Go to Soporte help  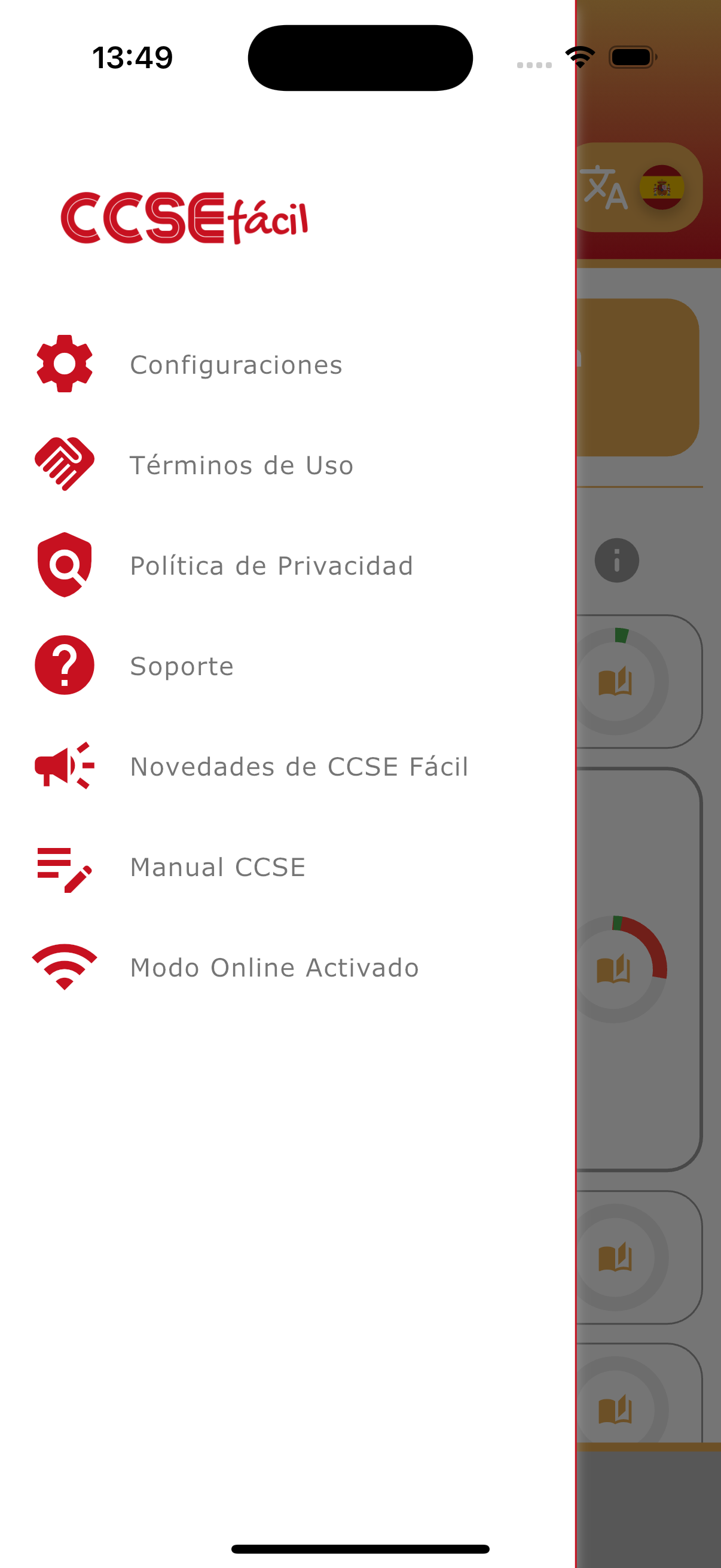click(182, 666)
